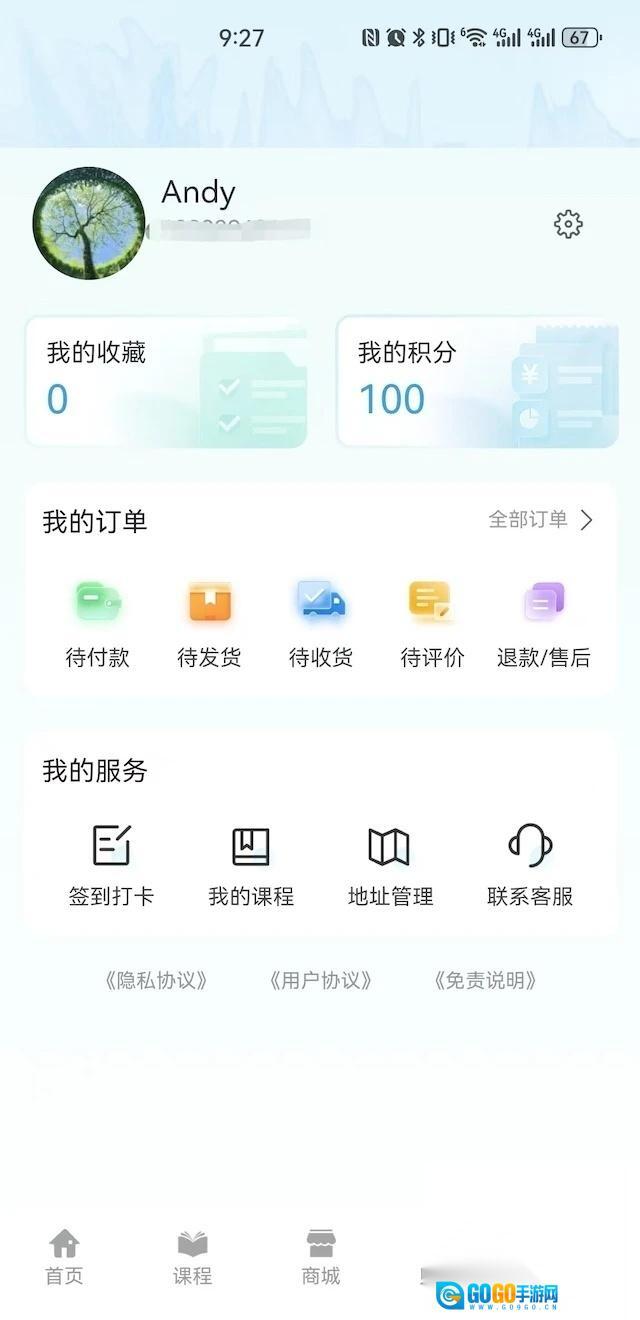Read the 《隐私协议》 privacy agreement

[156, 981]
